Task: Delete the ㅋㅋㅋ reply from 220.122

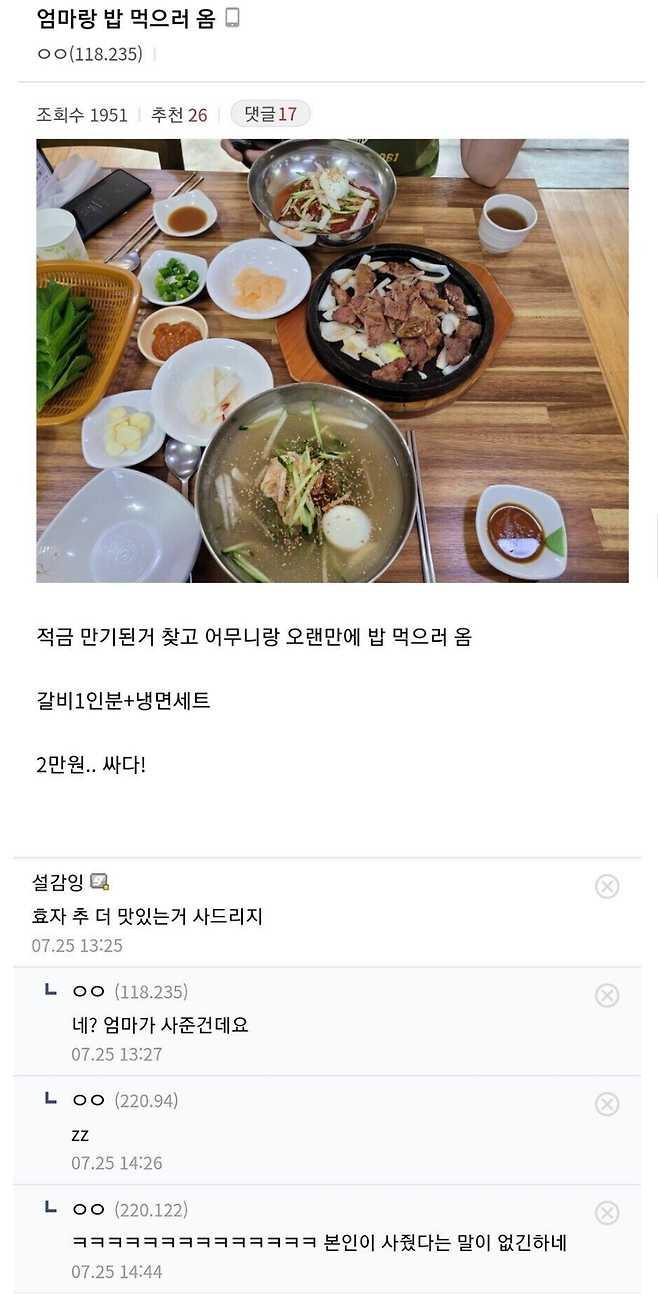Action: pyautogui.click(x=607, y=1213)
